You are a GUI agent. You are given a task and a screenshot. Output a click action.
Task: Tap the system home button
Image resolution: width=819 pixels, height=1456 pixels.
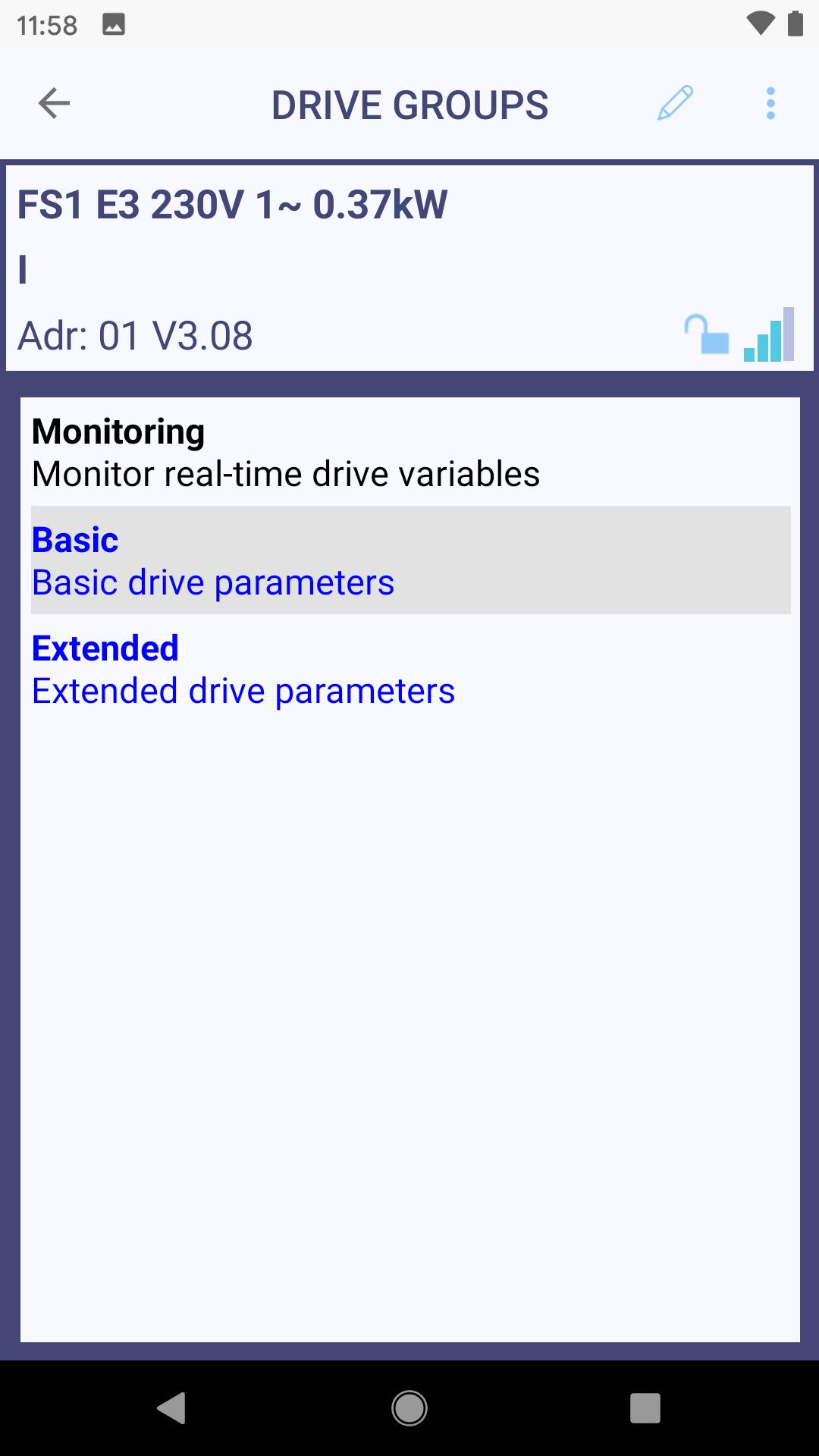[409, 1408]
